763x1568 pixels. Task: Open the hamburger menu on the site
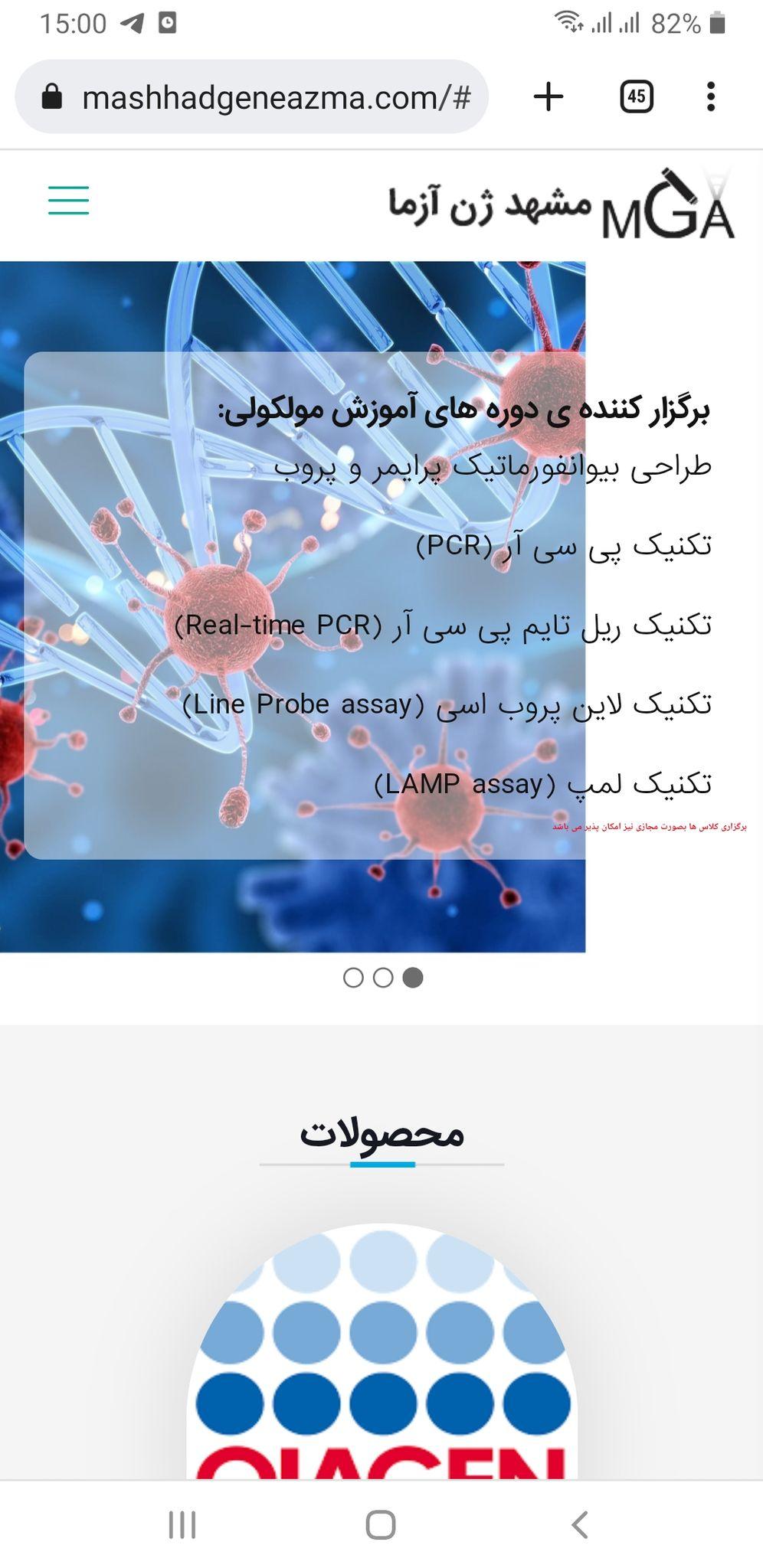tap(68, 201)
